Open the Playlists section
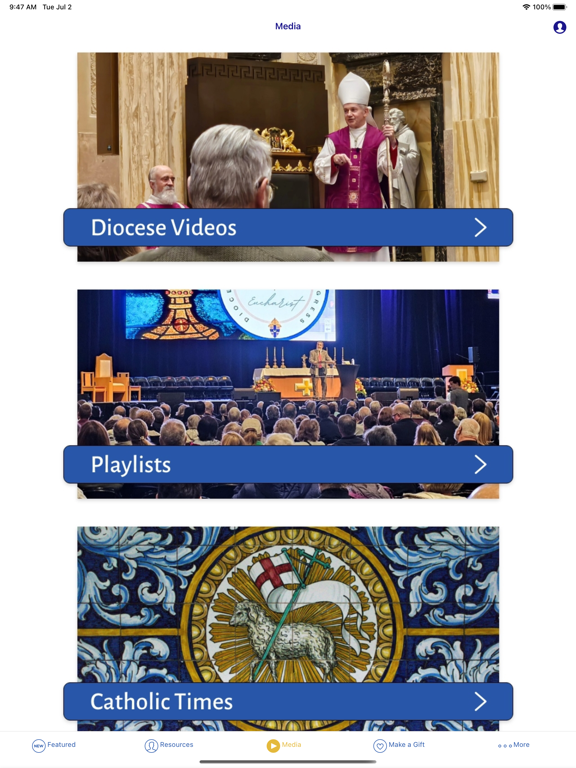The width and height of the screenshot is (576, 768). tap(288, 464)
